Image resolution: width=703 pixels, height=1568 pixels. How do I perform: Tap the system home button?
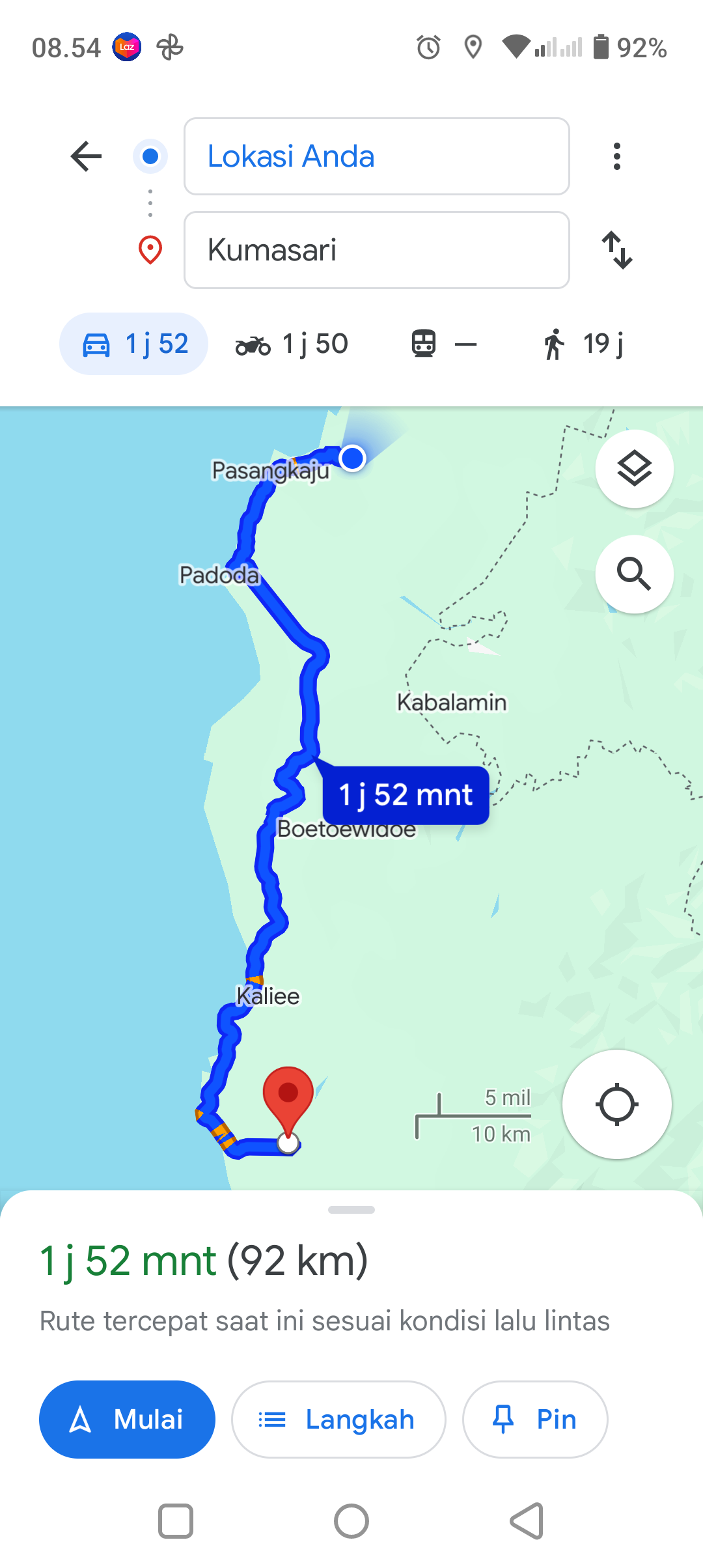click(351, 1521)
